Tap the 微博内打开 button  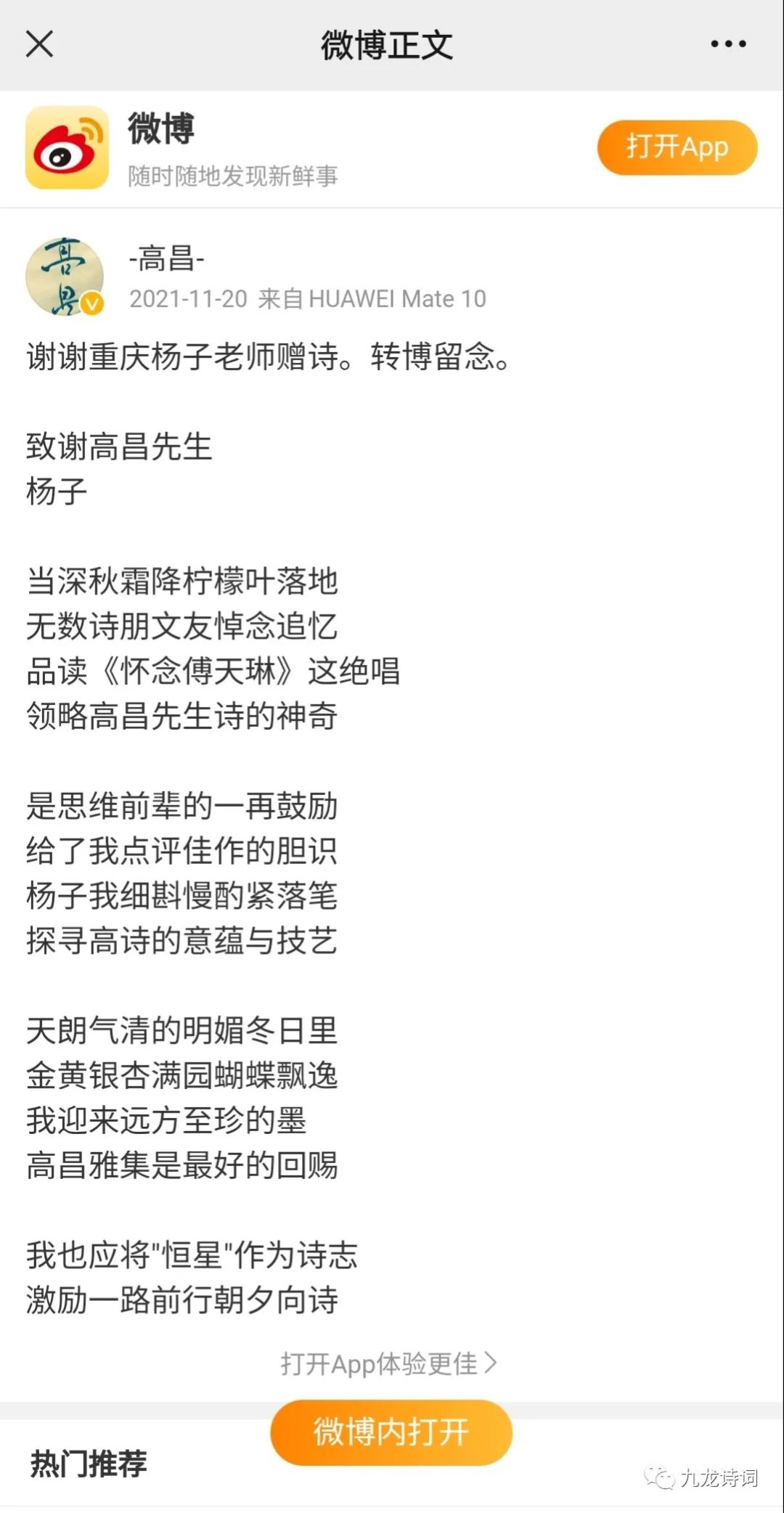coord(391,1432)
